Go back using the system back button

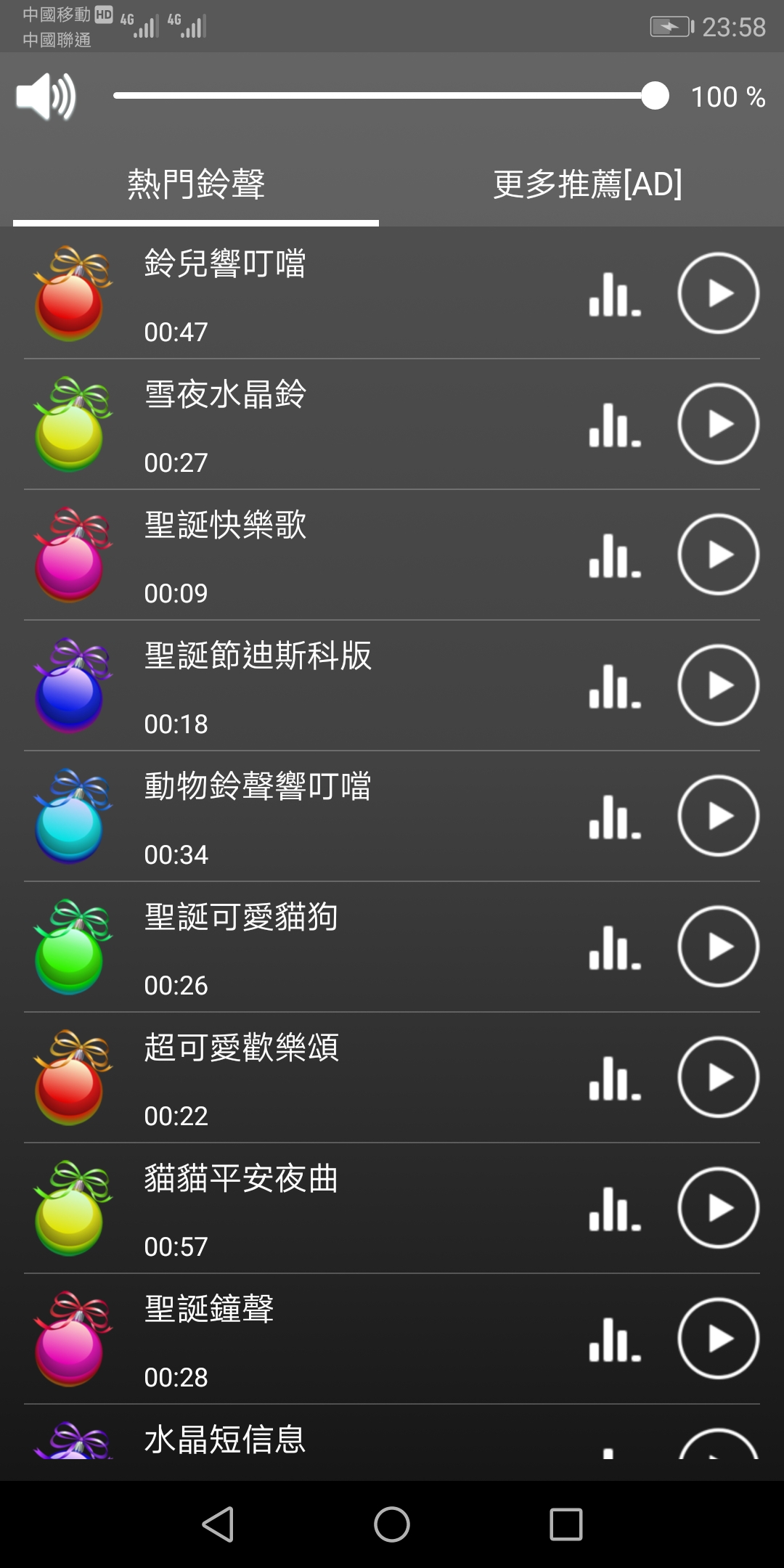coord(218,1524)
